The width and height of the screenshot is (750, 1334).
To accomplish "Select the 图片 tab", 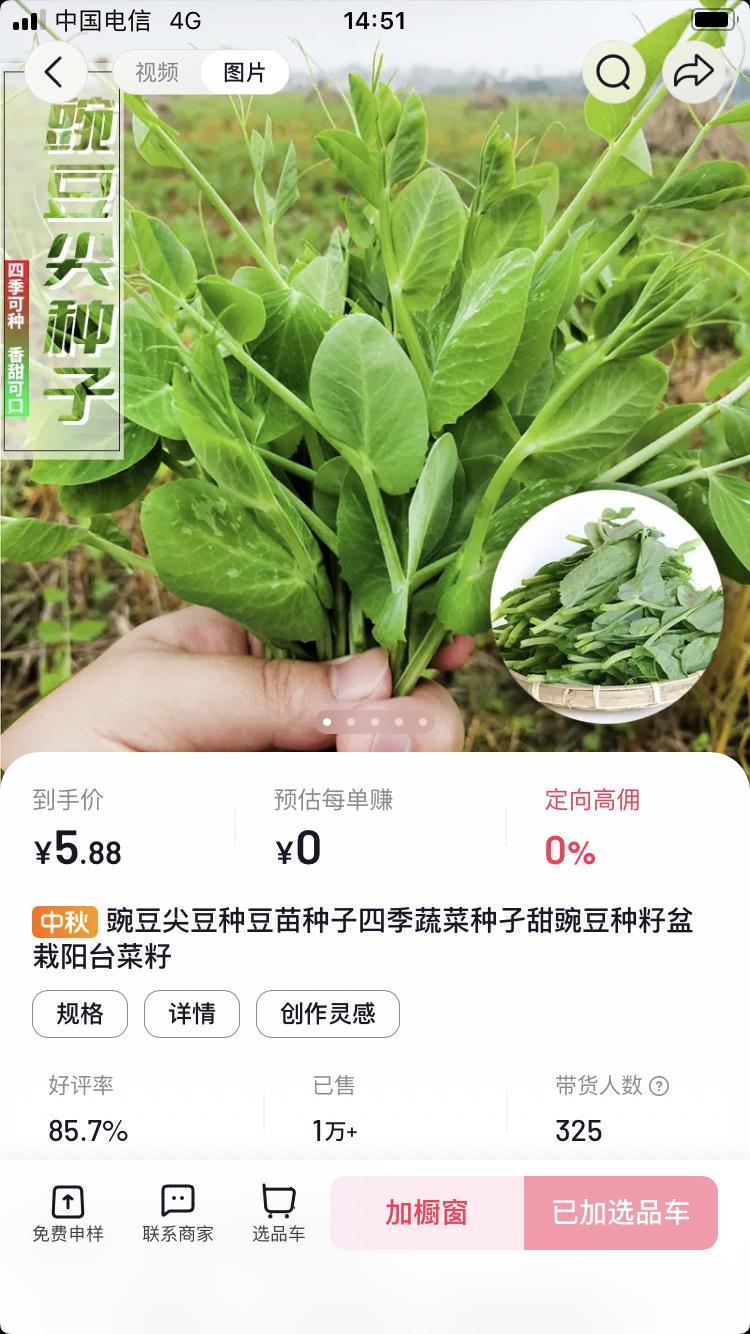I will pos(245,73).
